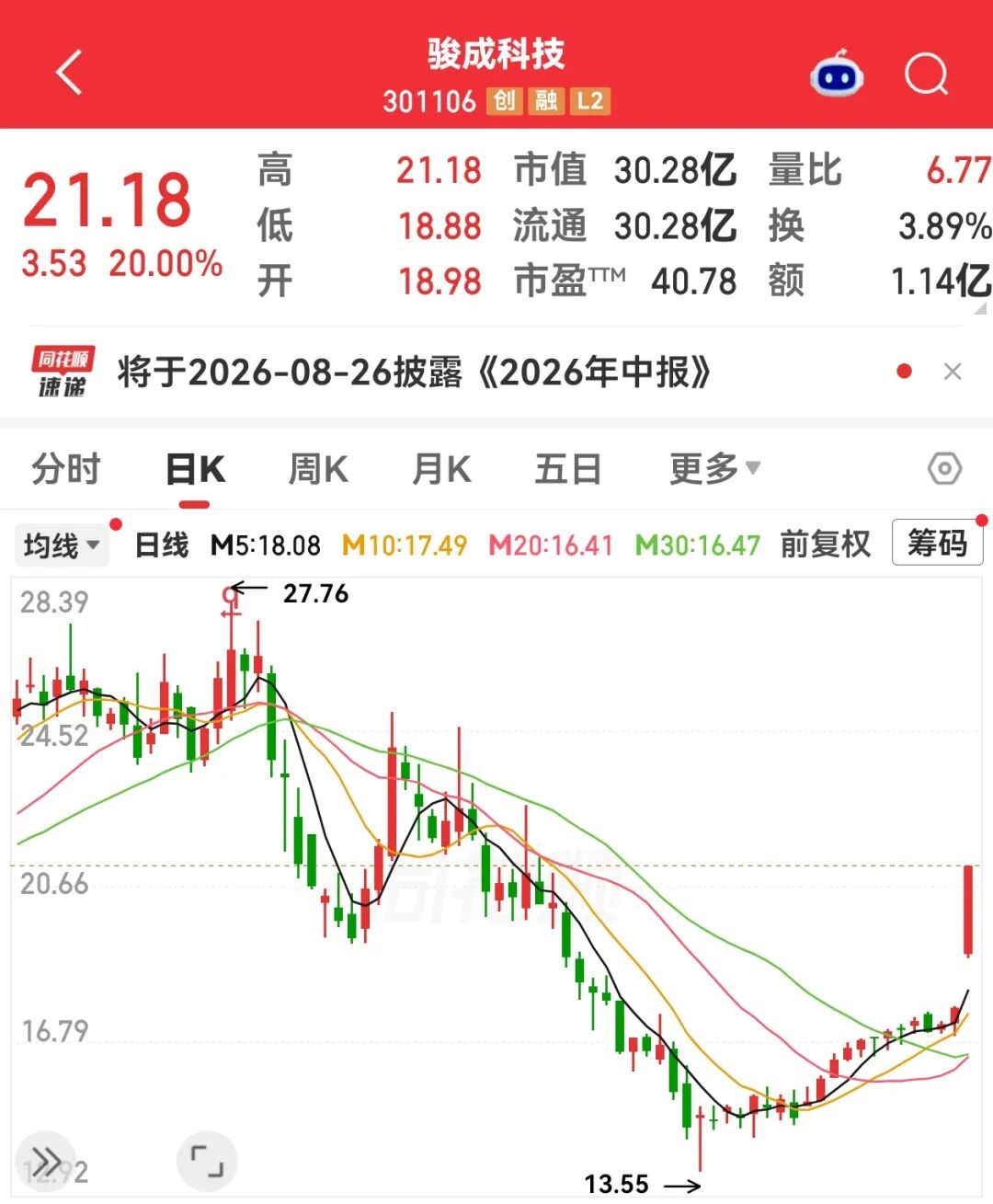
Task: Tap the double-arrow expand icon on chart
Action: click(46, 1161)
